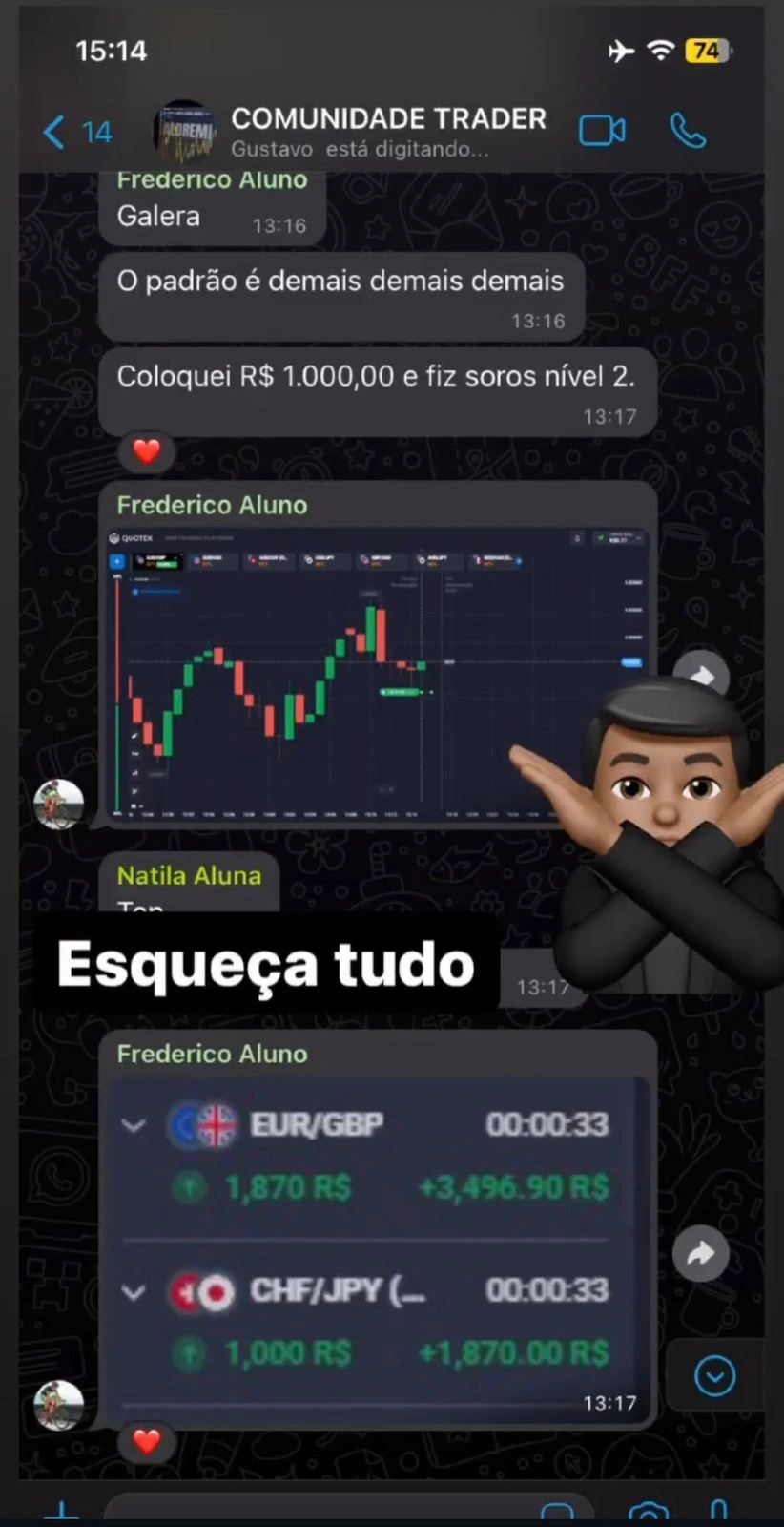
Task: Open group info by tapping COMUNIDADE TRADER title
Action: [387, 118]
